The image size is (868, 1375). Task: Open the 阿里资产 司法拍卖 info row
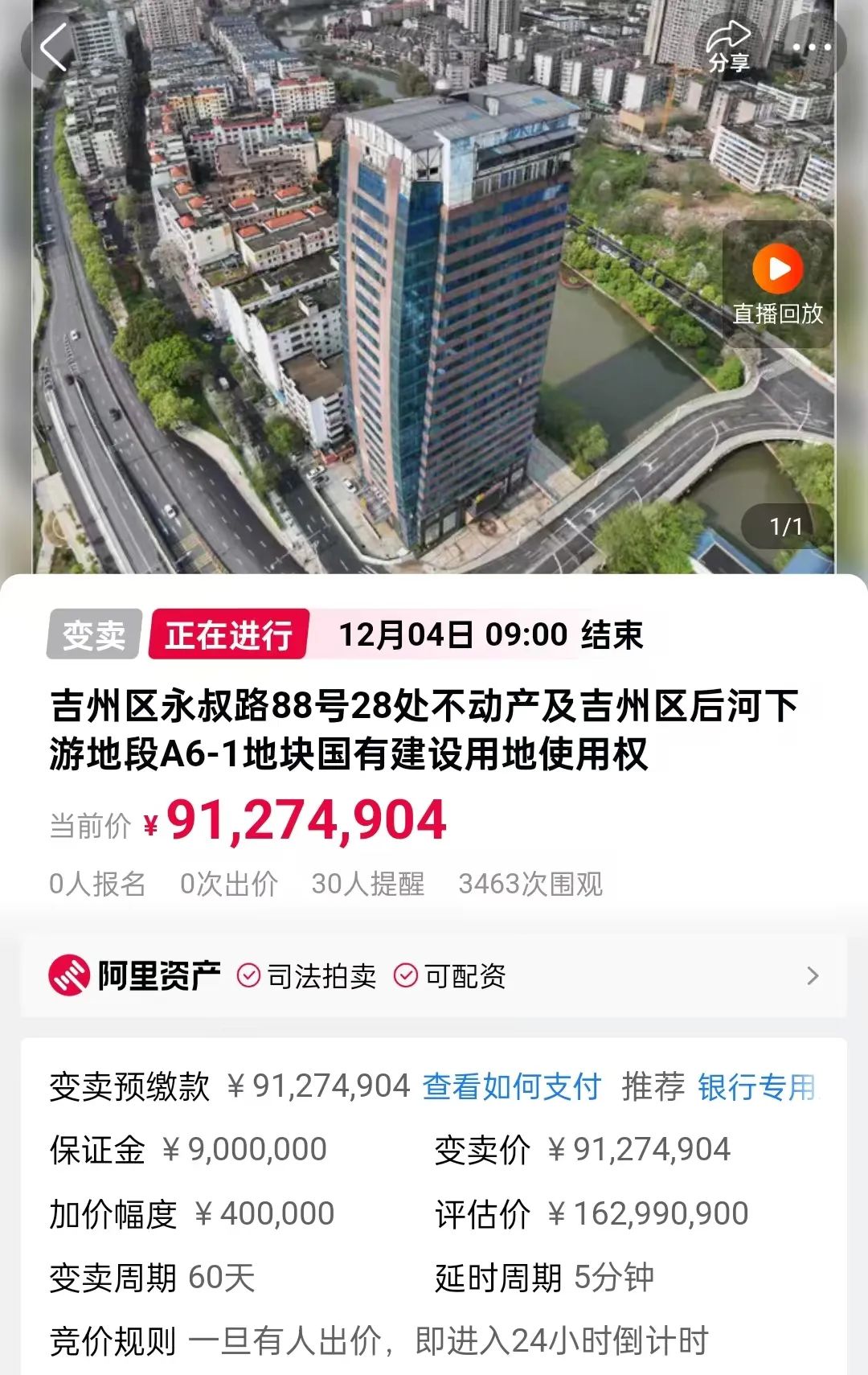pos(434,975)
